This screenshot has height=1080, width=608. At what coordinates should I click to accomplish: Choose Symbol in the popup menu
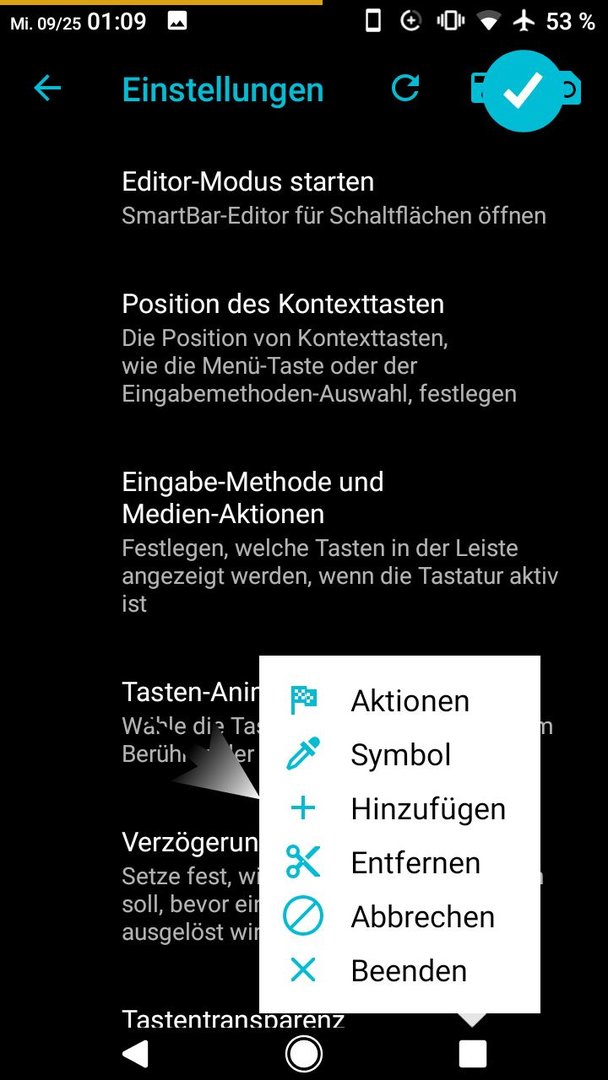point(399,755)
